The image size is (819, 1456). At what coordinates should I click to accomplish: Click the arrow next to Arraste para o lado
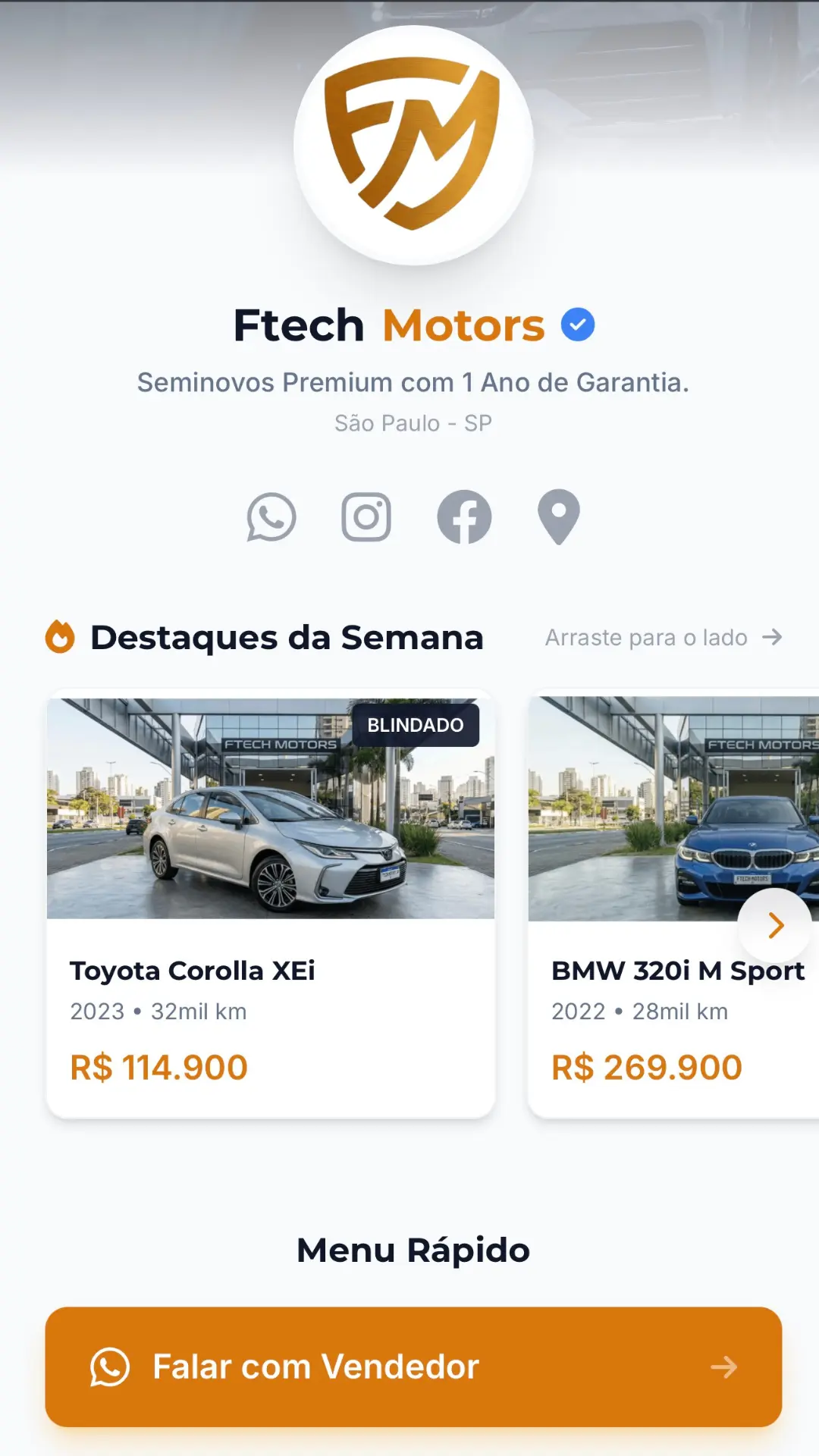click(773, 637)
